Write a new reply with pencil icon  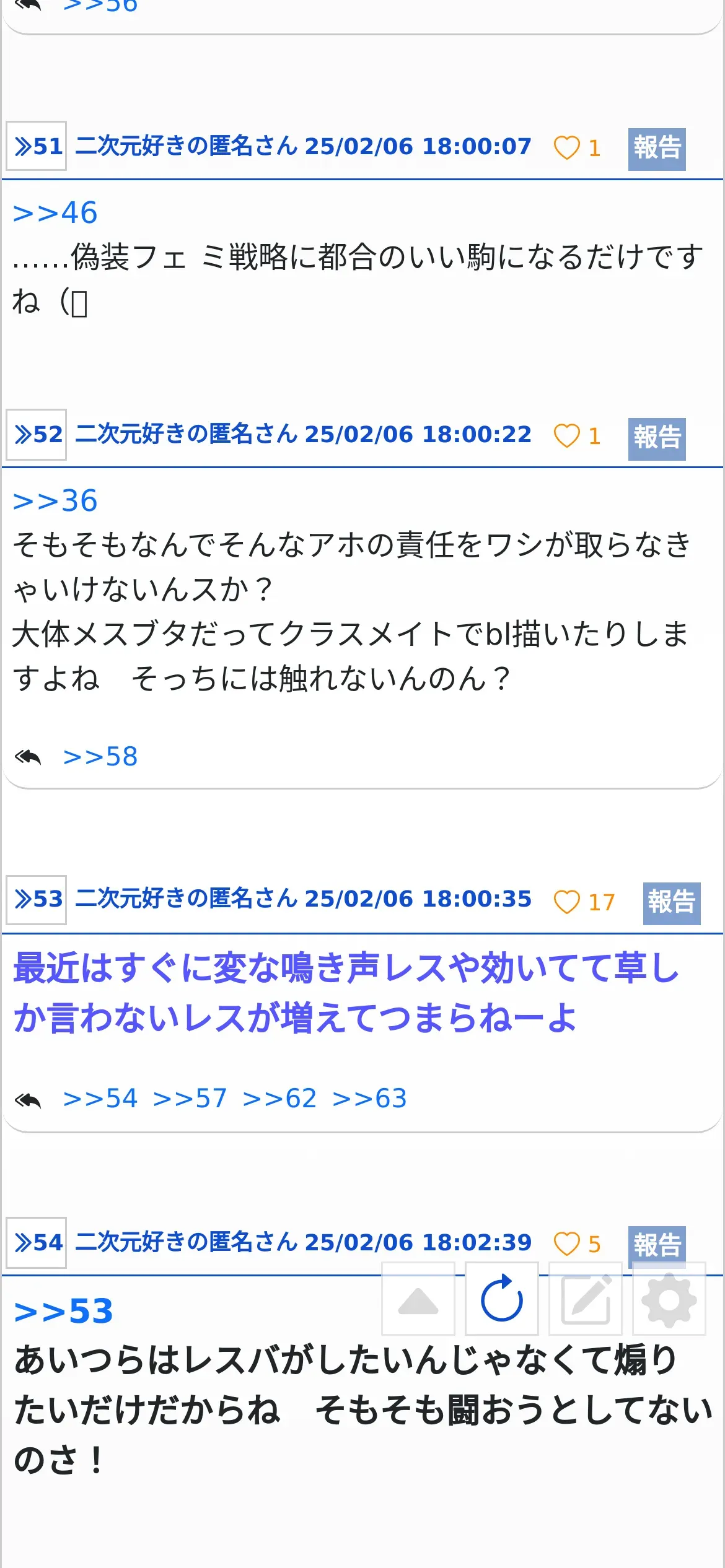586,1299
